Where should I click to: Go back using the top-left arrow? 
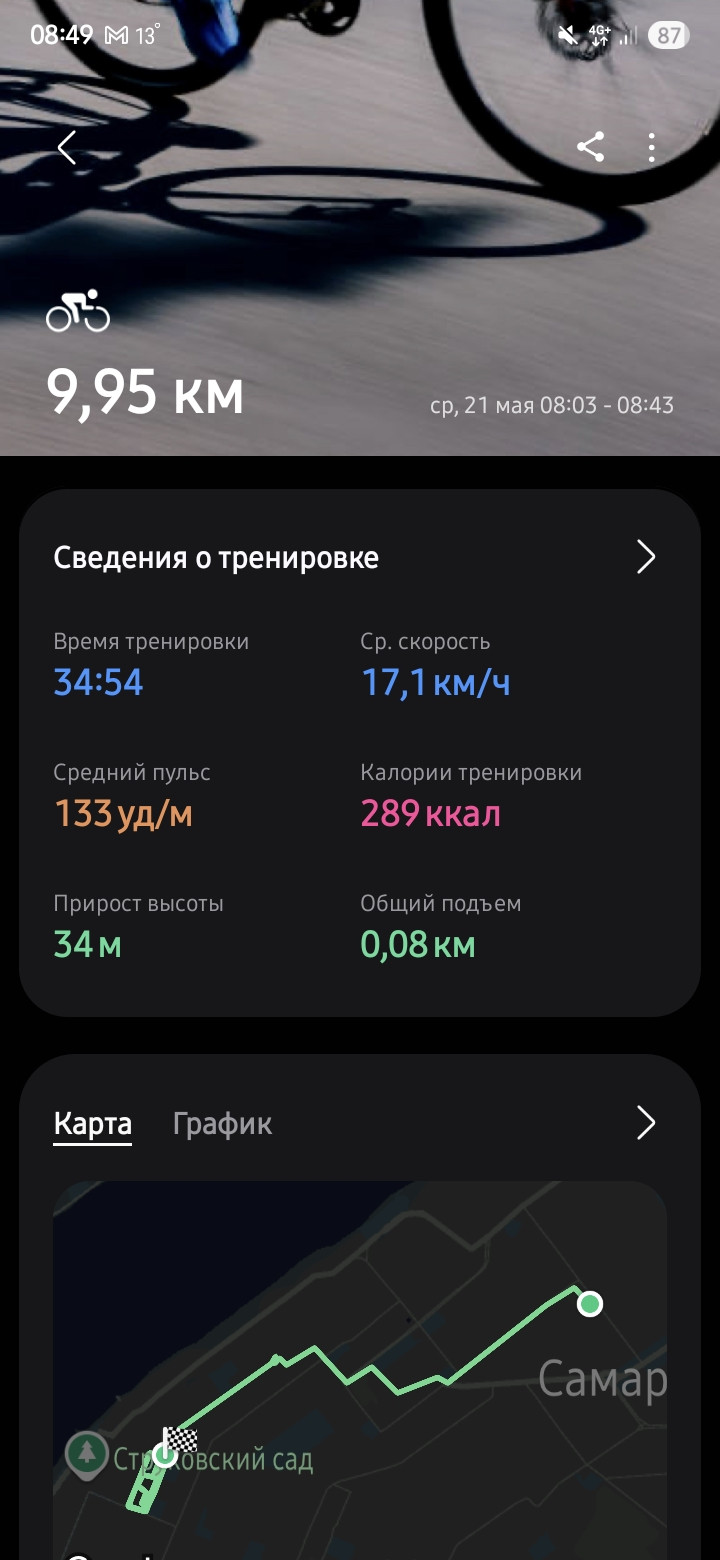(x=67, y=148)
